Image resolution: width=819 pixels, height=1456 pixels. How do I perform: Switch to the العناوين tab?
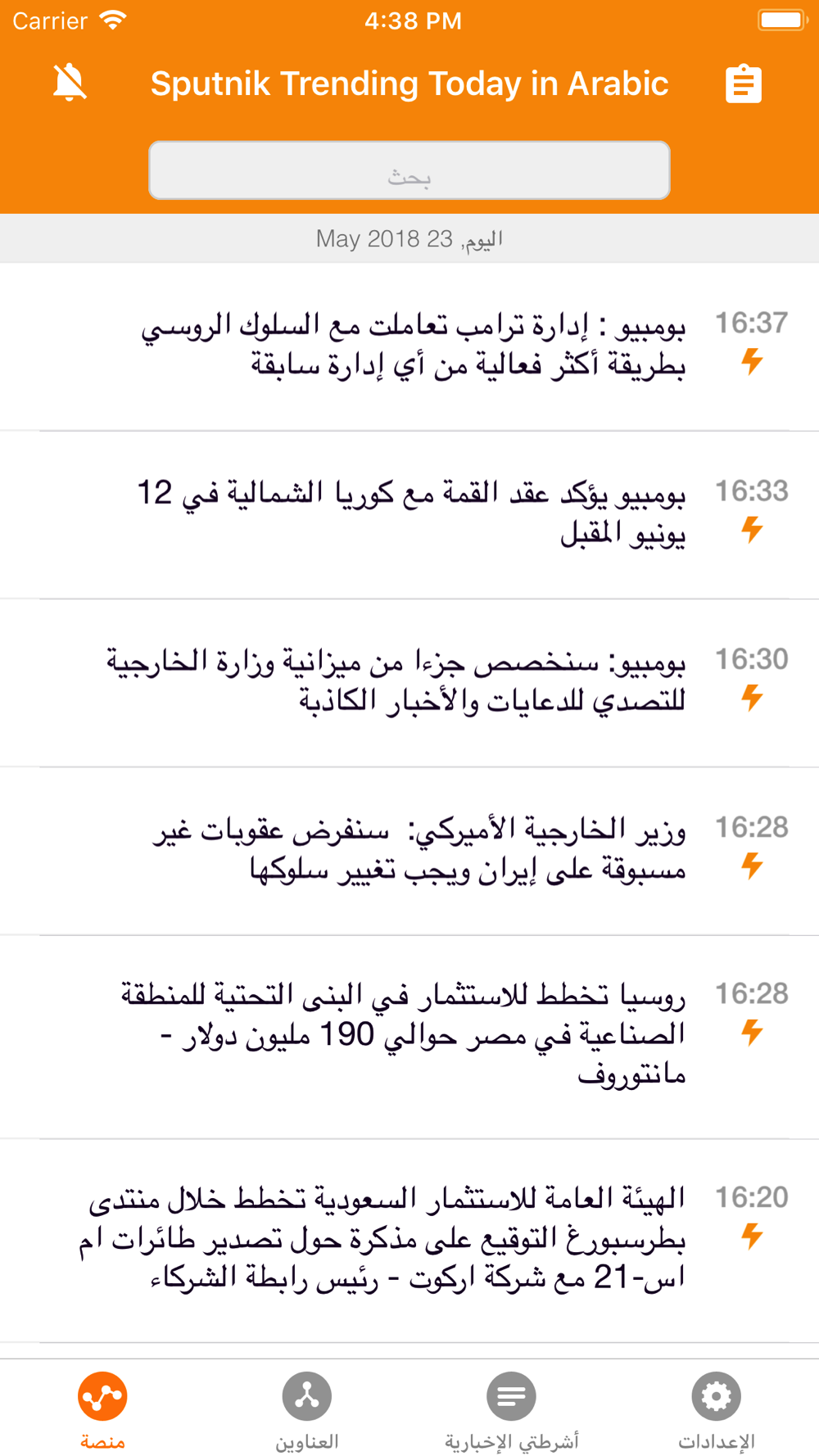(x=307, y=1409)
